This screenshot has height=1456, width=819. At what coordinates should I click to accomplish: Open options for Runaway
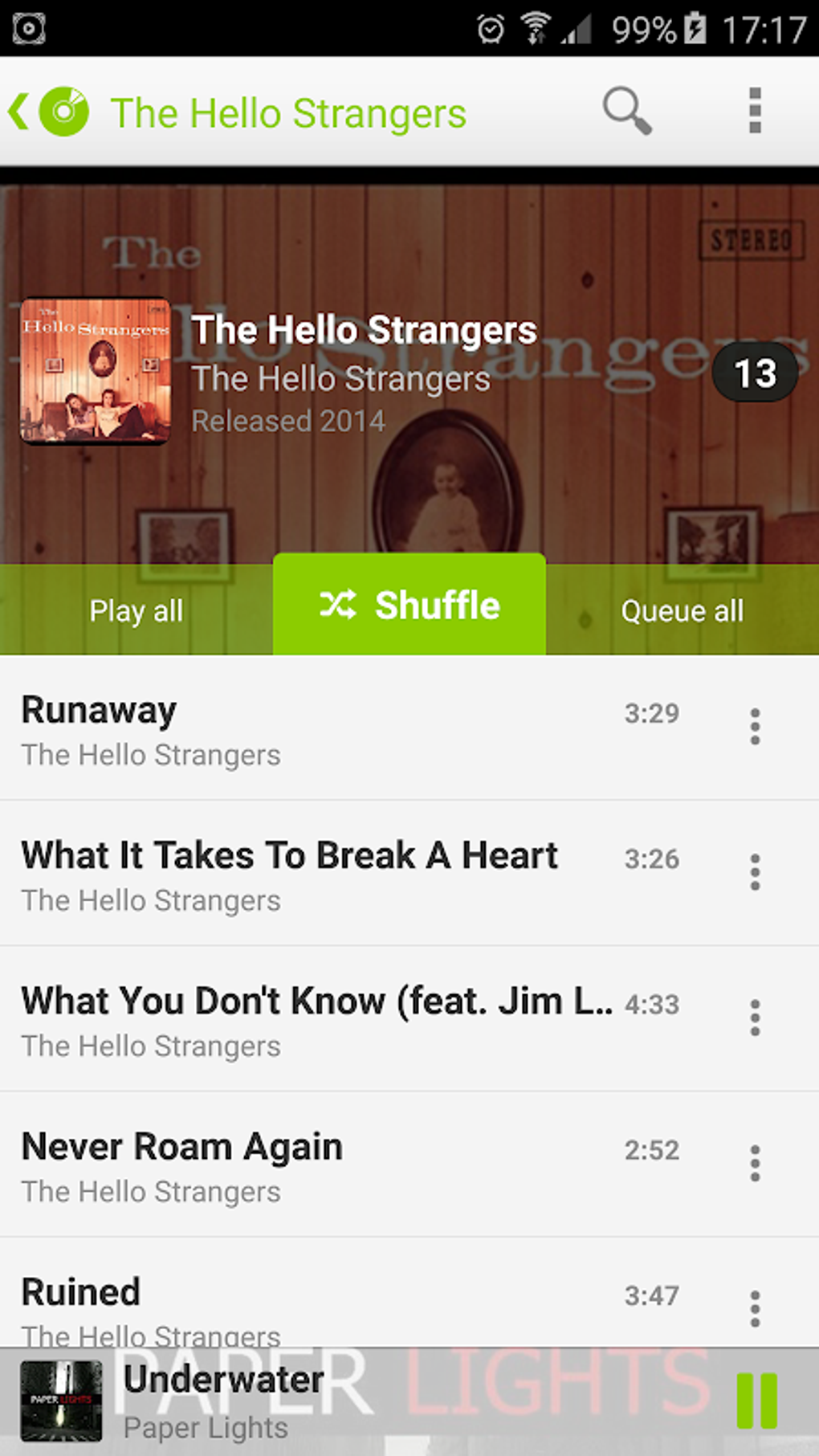pos(755,727)
